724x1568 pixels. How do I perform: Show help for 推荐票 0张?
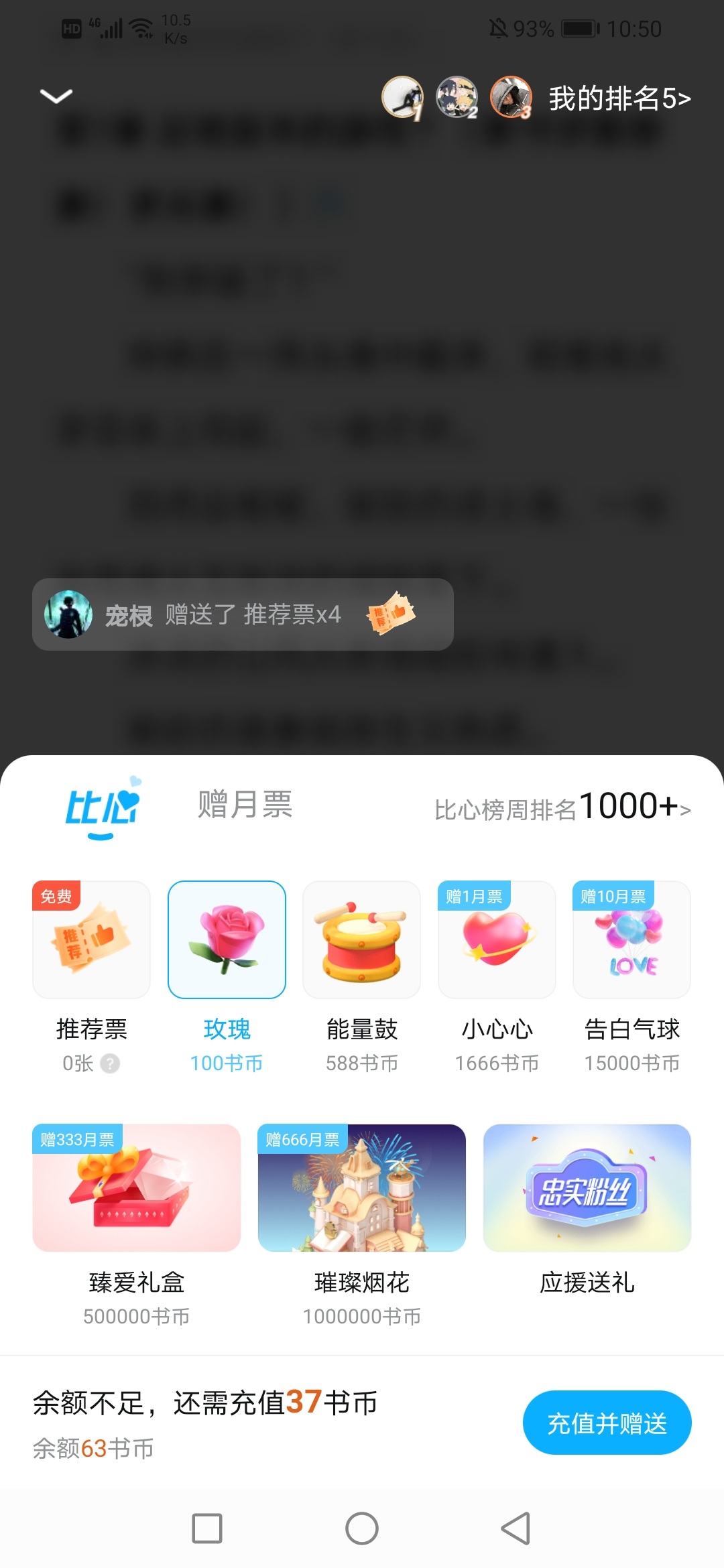click(110, 1063)
